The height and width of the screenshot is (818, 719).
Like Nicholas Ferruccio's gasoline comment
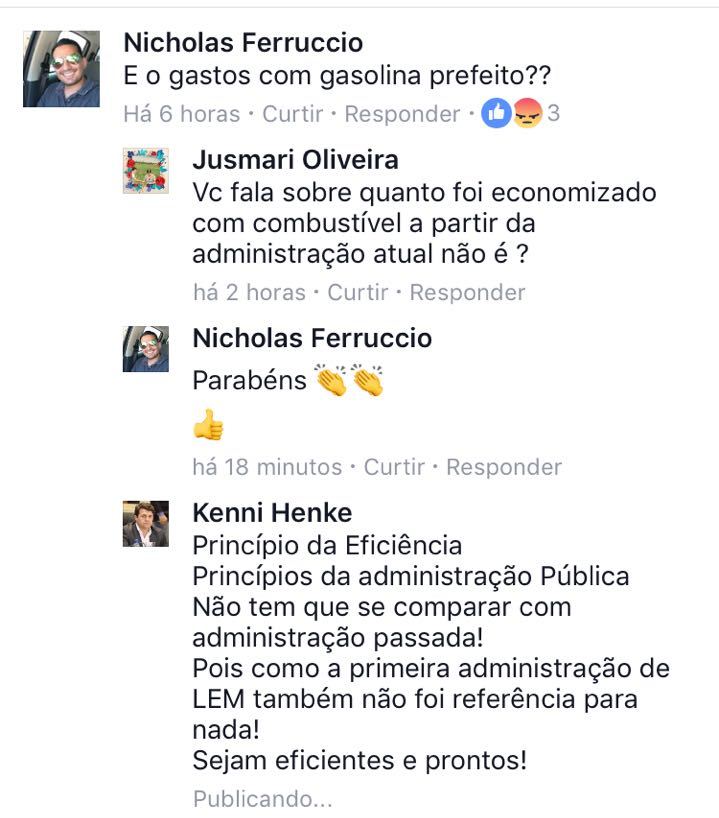click(x=292, y=114)
